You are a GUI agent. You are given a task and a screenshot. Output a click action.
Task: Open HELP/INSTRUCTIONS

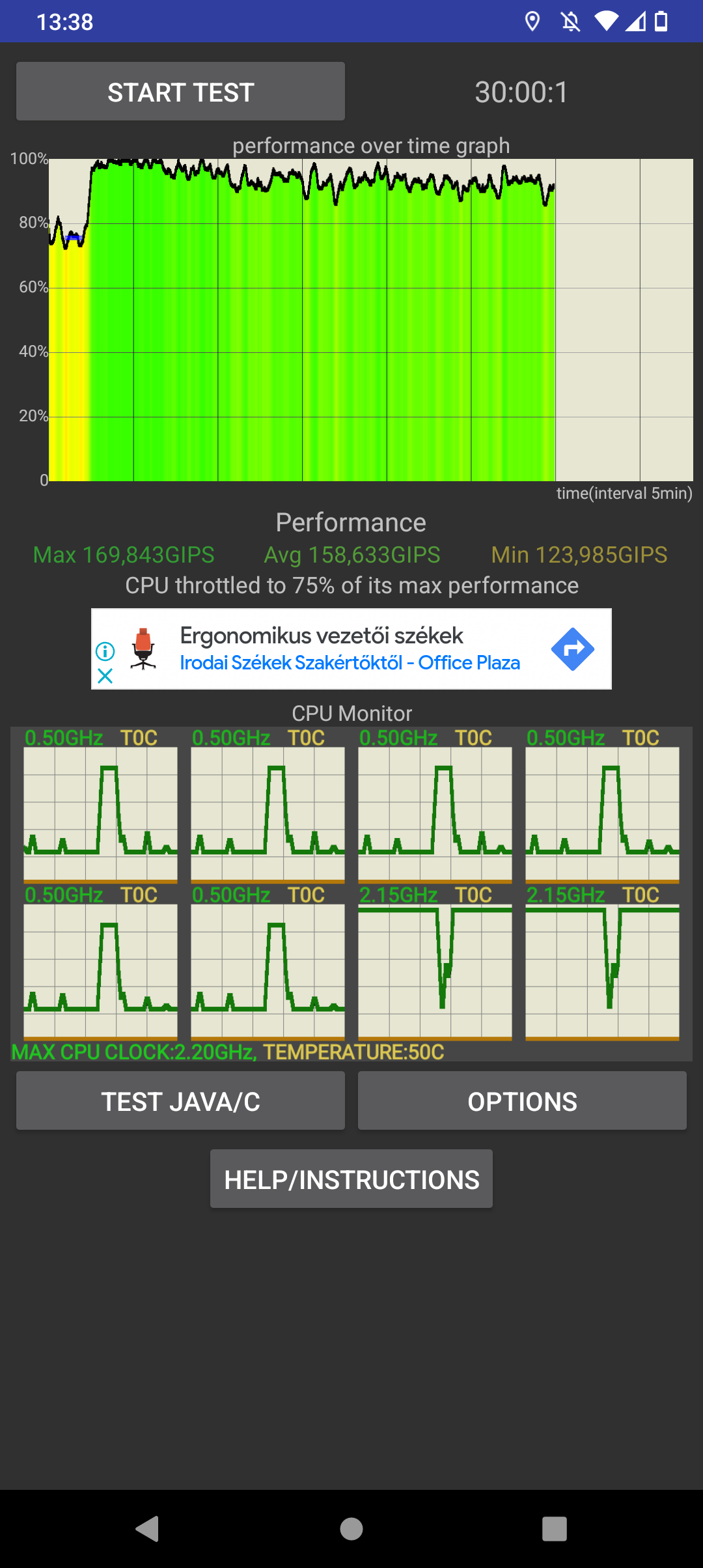[x=351, y=1179]
